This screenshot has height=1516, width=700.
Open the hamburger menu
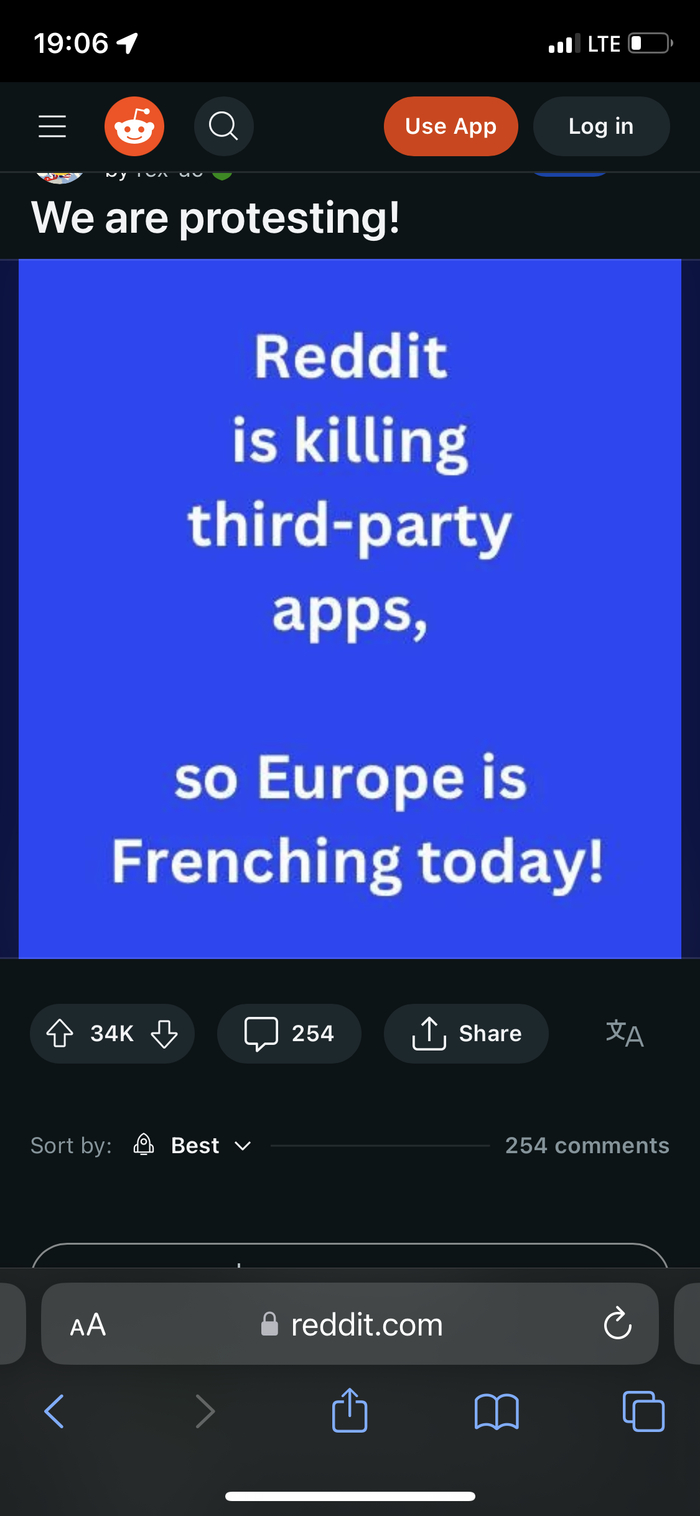click(x=52, y=126)
